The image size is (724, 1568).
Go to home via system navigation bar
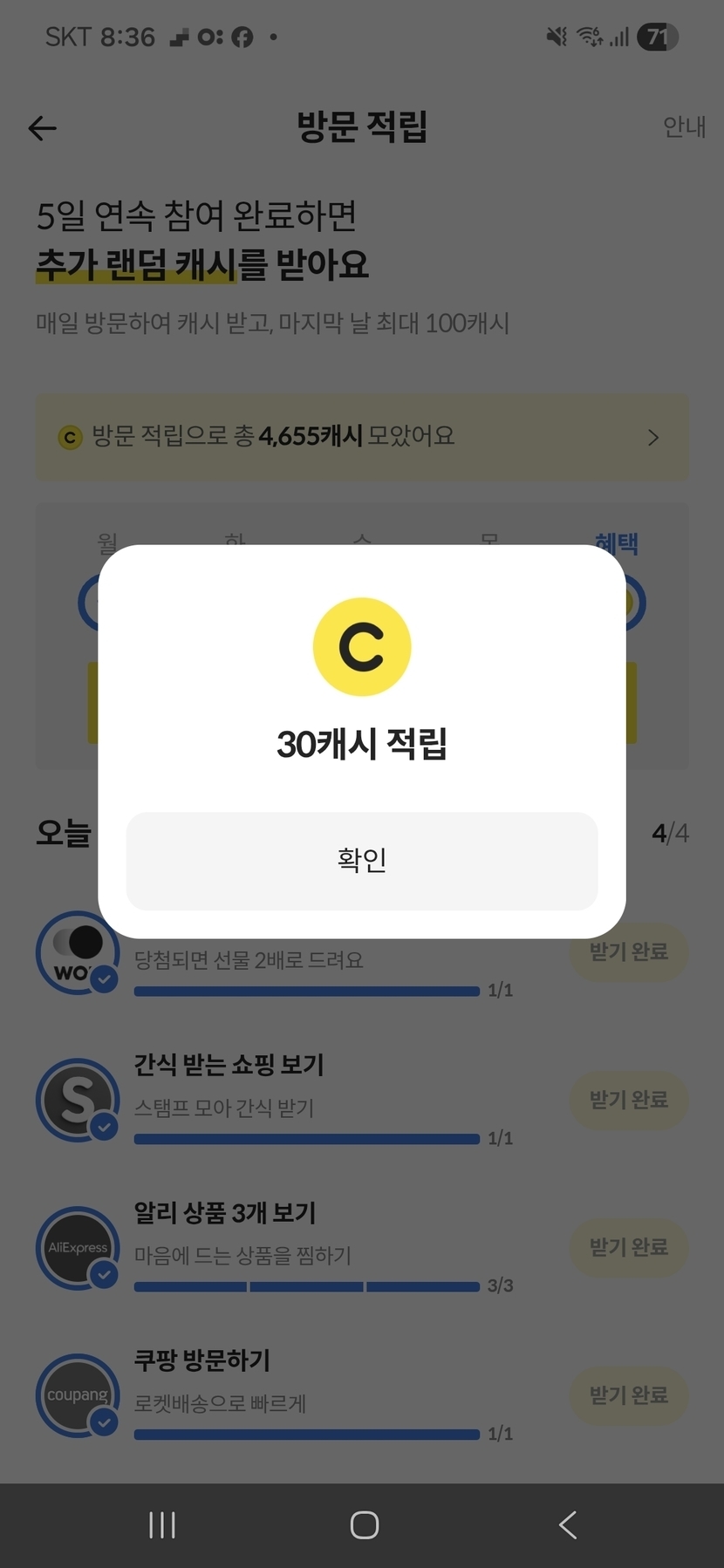coord(364,1525)
